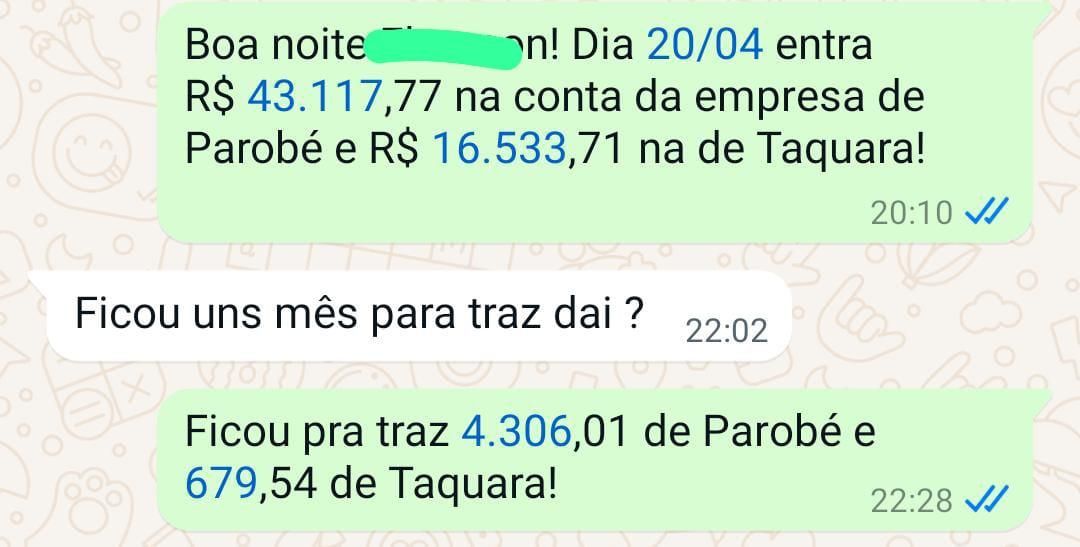
Task: Open the blue number 679
Action: [221, 486]
